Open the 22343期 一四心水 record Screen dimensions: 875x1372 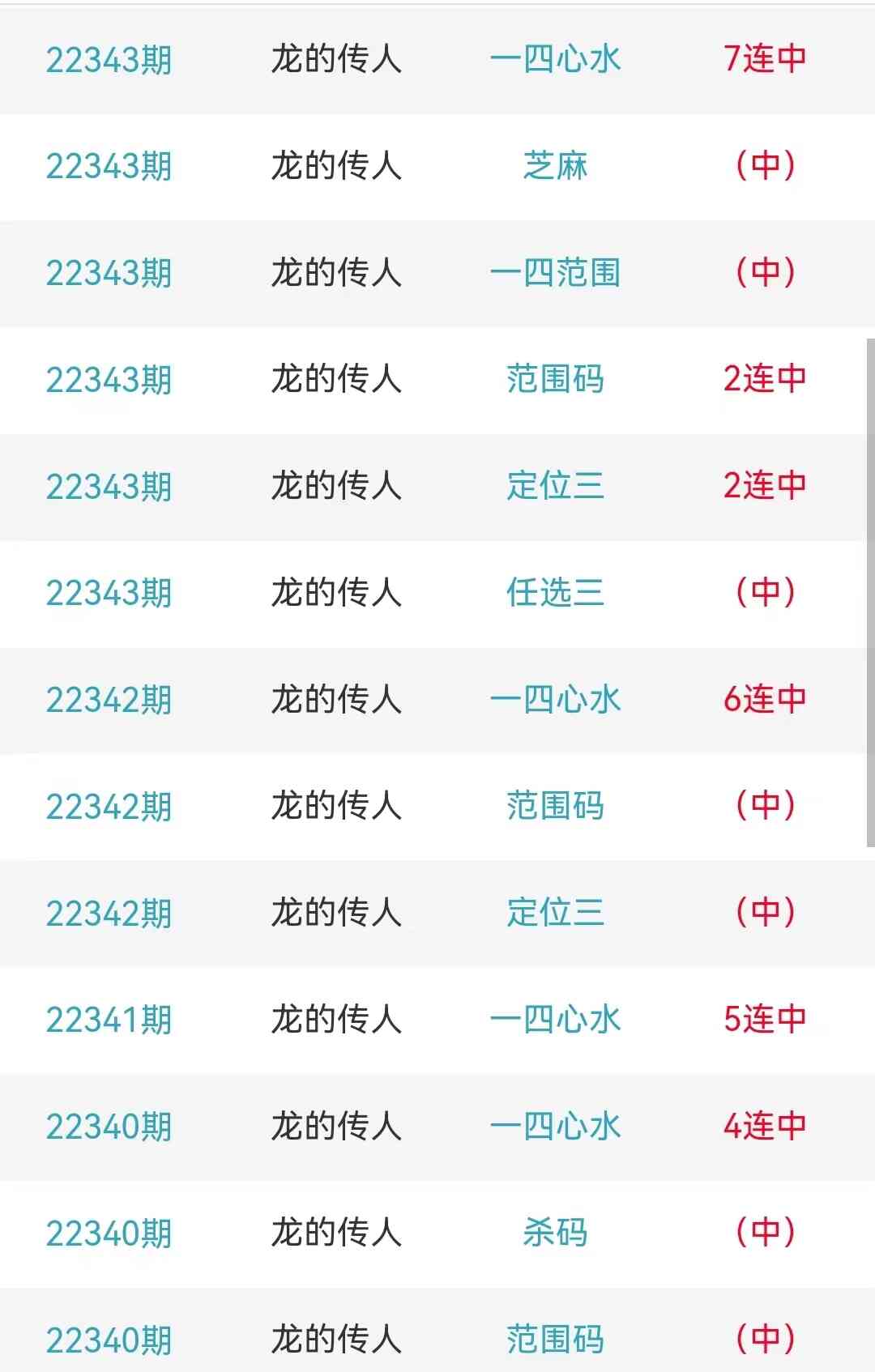tap(555, 59)
